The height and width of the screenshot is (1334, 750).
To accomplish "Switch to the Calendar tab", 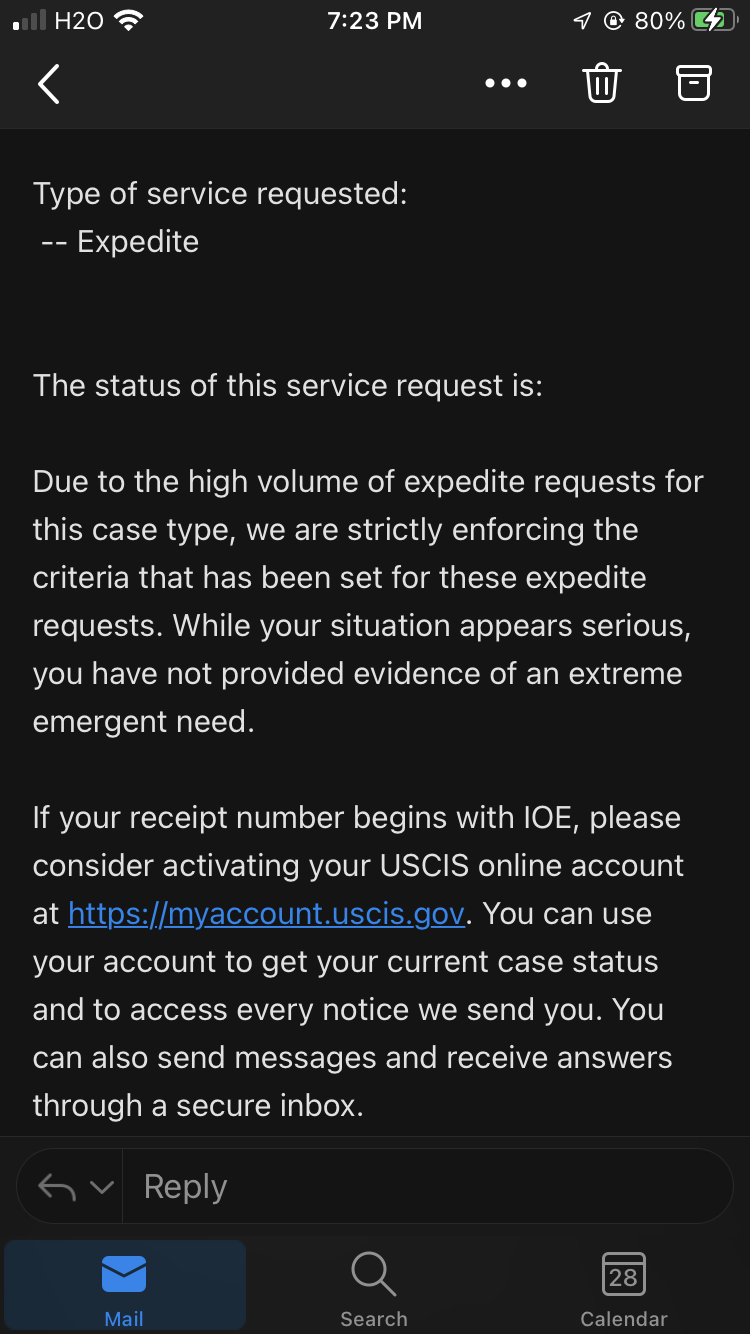I will pos(624,1289).
